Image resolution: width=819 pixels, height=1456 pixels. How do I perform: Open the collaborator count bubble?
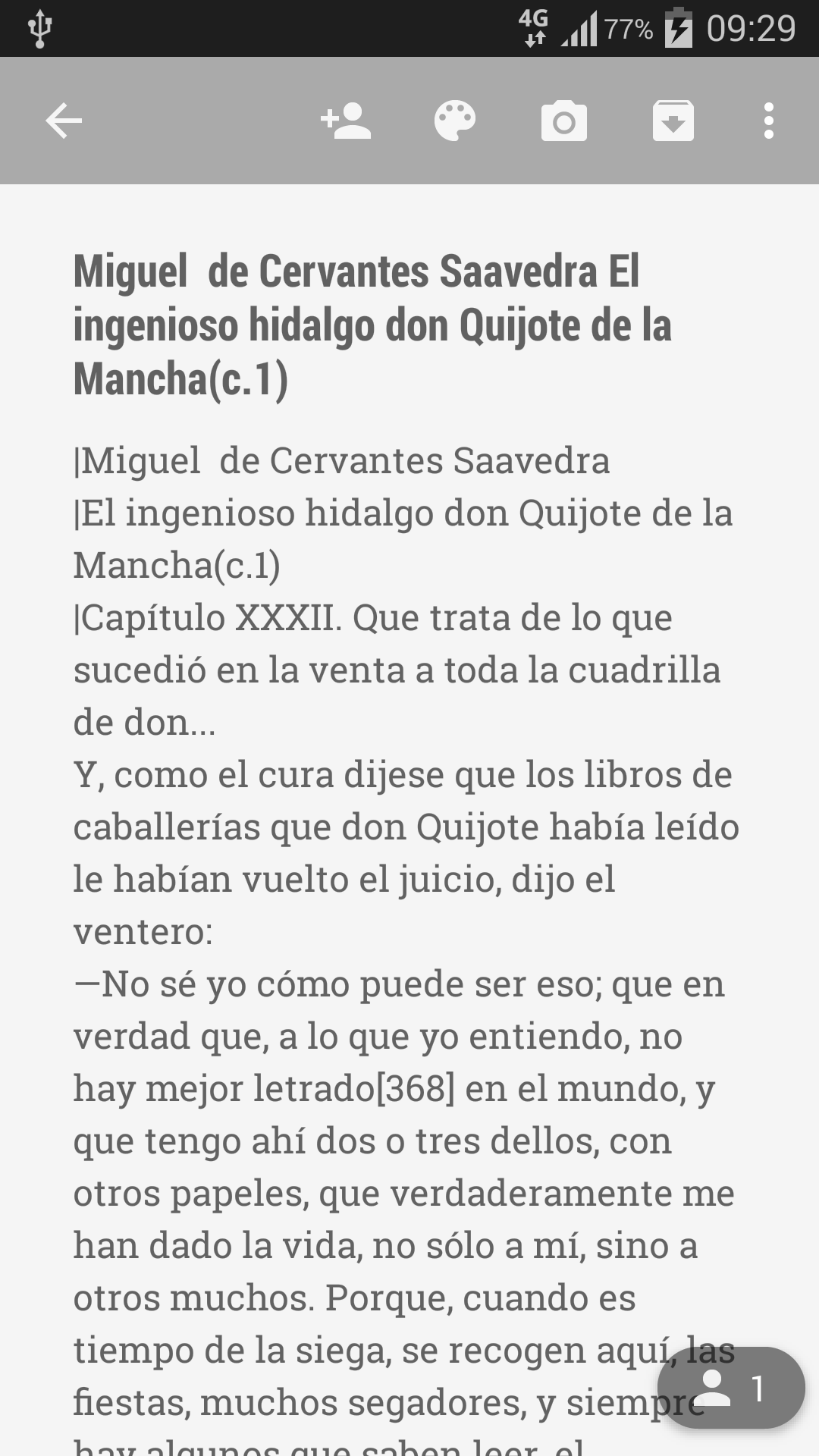pos(731,1388)
